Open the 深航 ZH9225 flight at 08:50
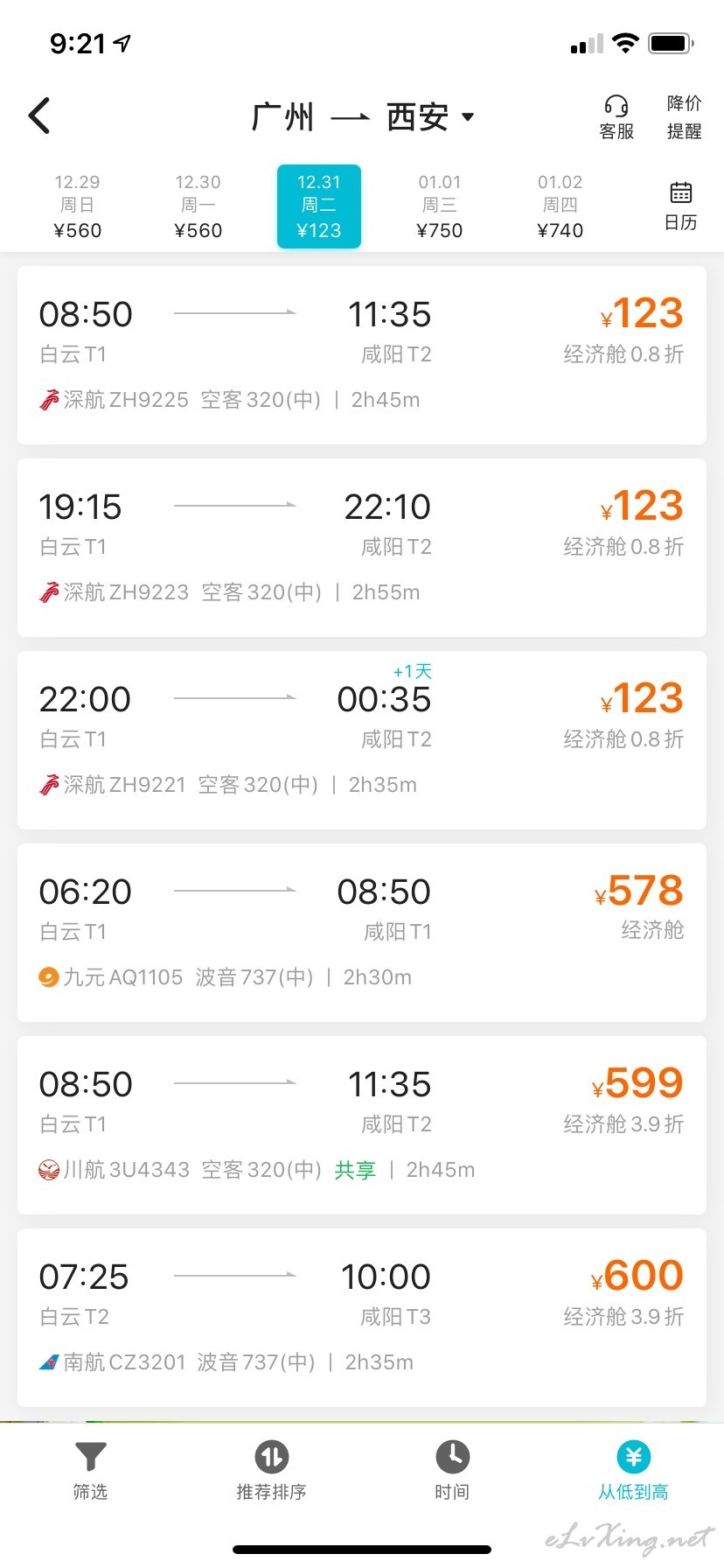724x1568 pixels. (362, 355)
